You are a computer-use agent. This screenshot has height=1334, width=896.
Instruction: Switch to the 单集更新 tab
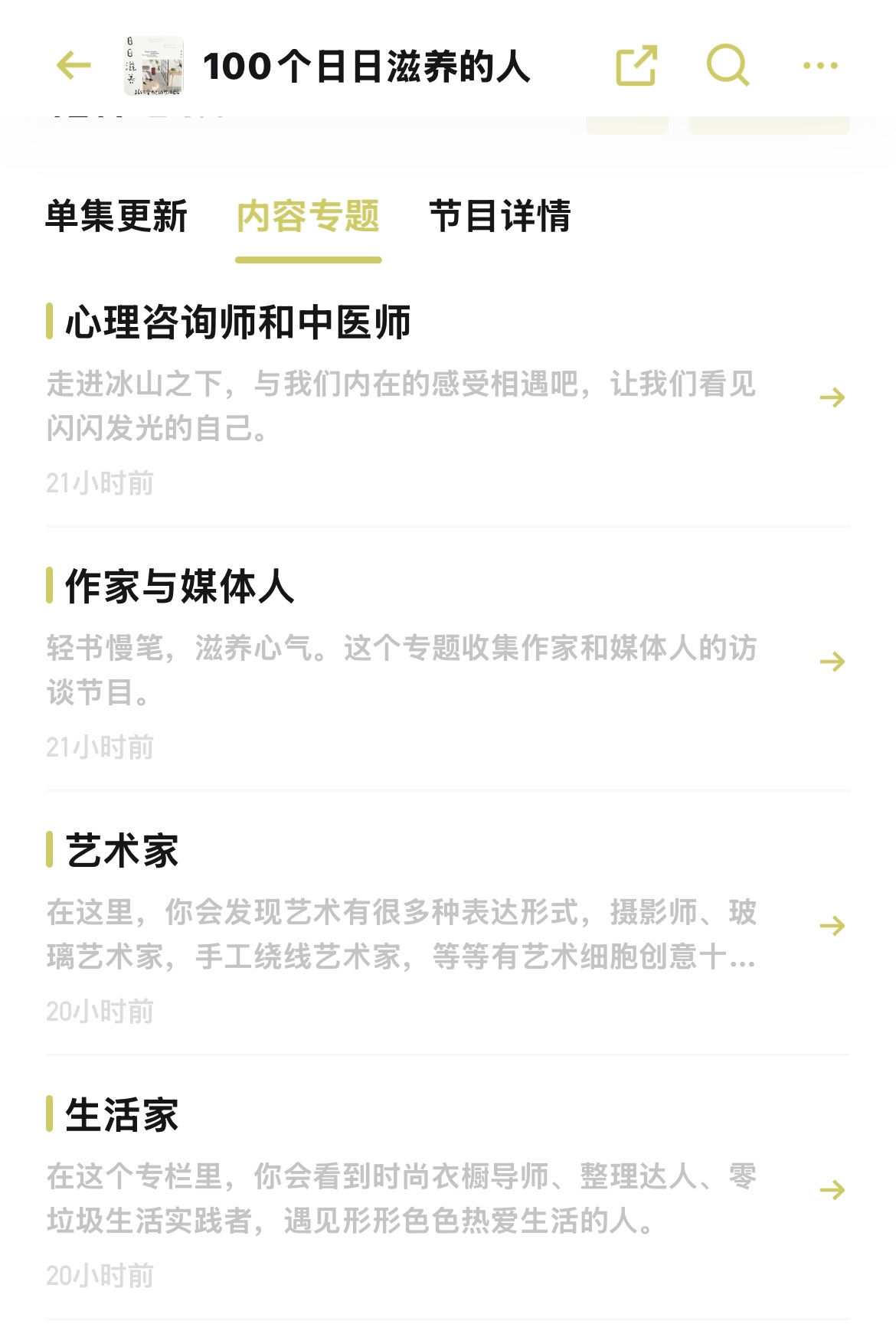116,217
